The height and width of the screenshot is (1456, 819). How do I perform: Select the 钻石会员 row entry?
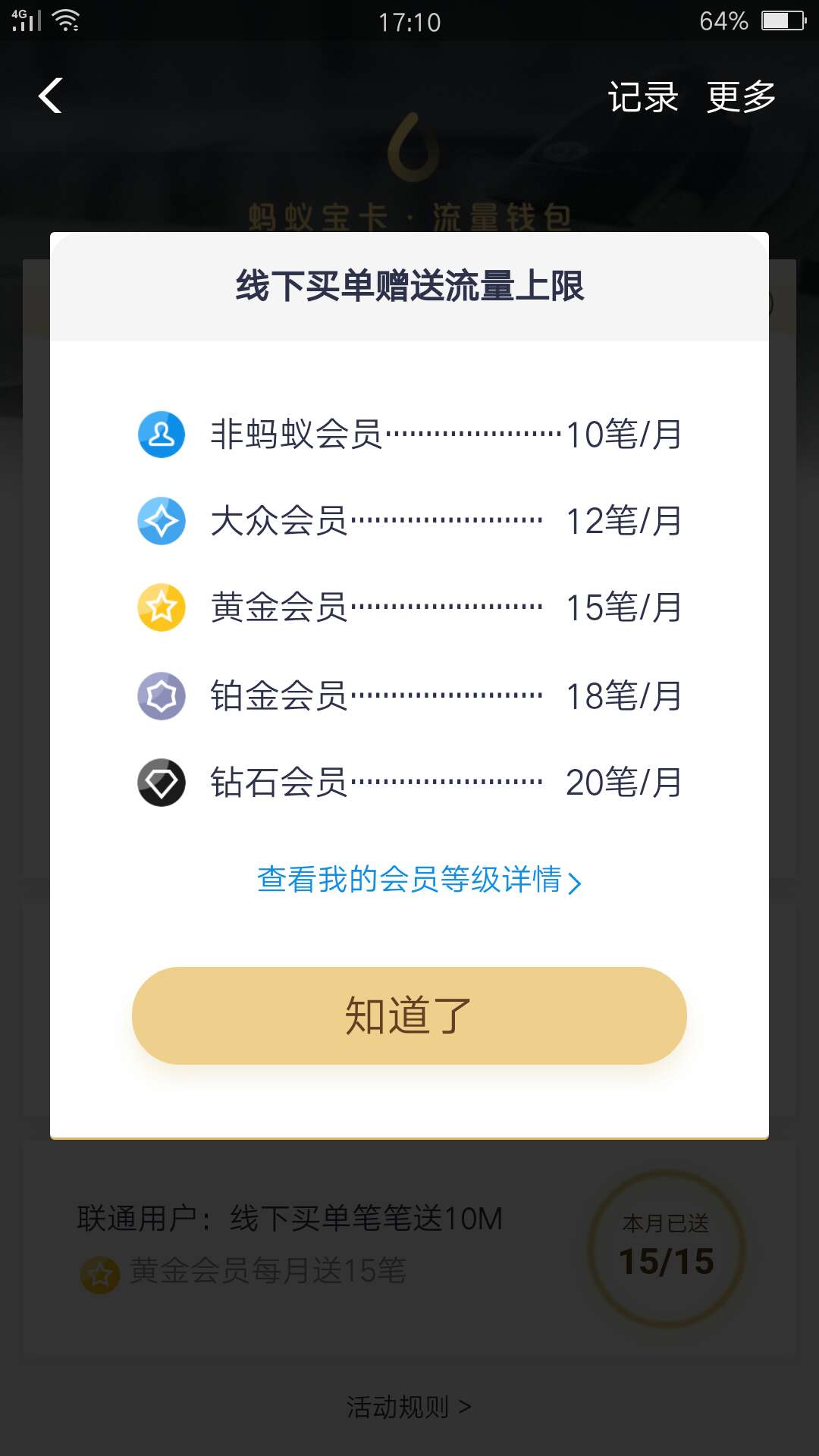[x=409, y=781]
